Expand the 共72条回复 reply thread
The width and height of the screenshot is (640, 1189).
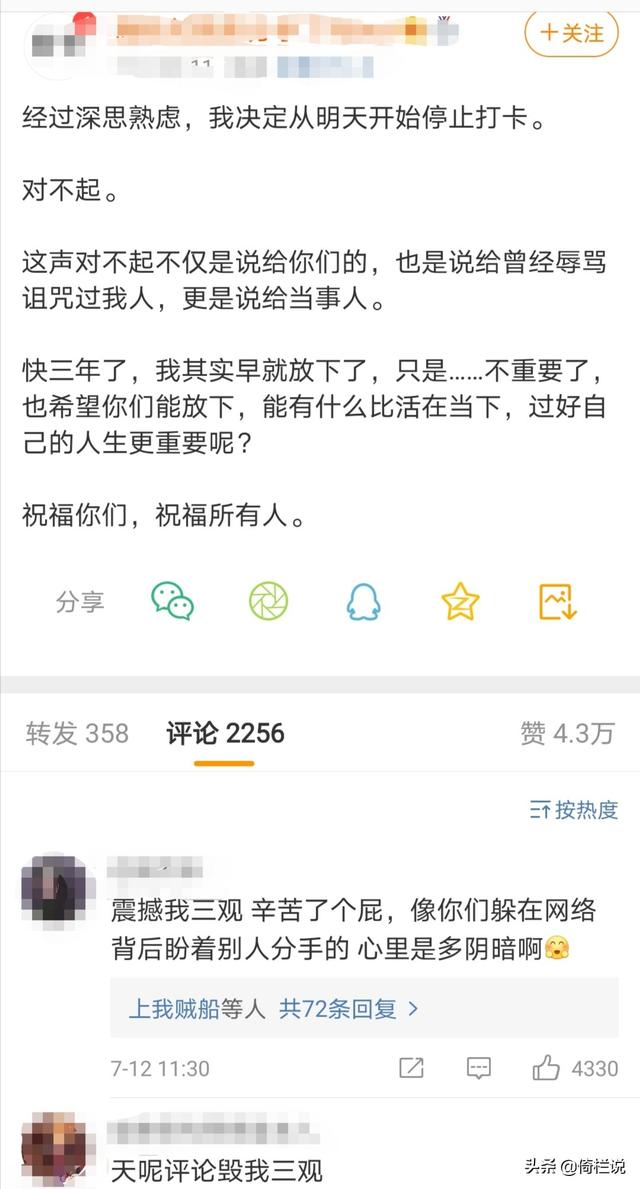(x=348, y=1009)
